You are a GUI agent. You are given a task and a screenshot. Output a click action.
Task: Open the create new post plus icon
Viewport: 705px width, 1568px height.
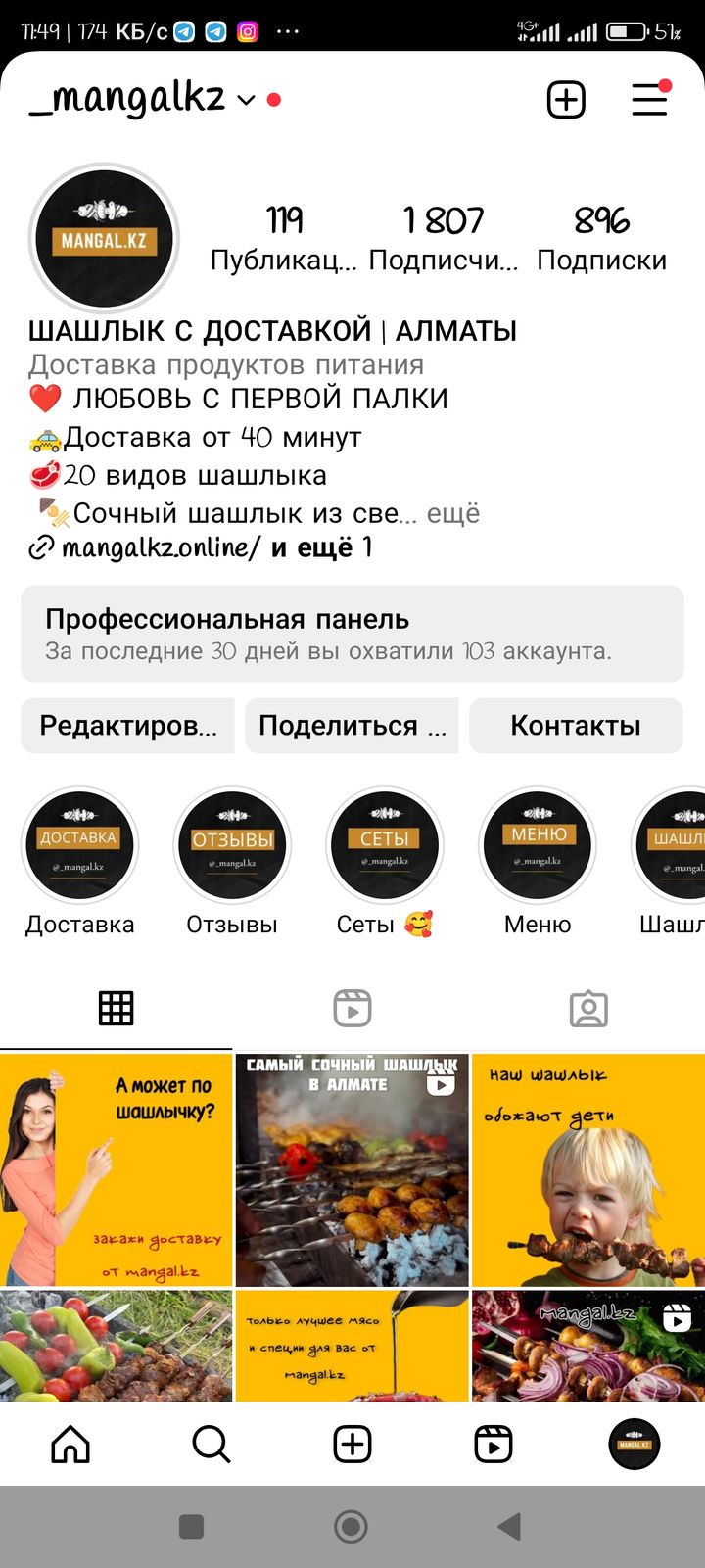(x=566, y=100)
